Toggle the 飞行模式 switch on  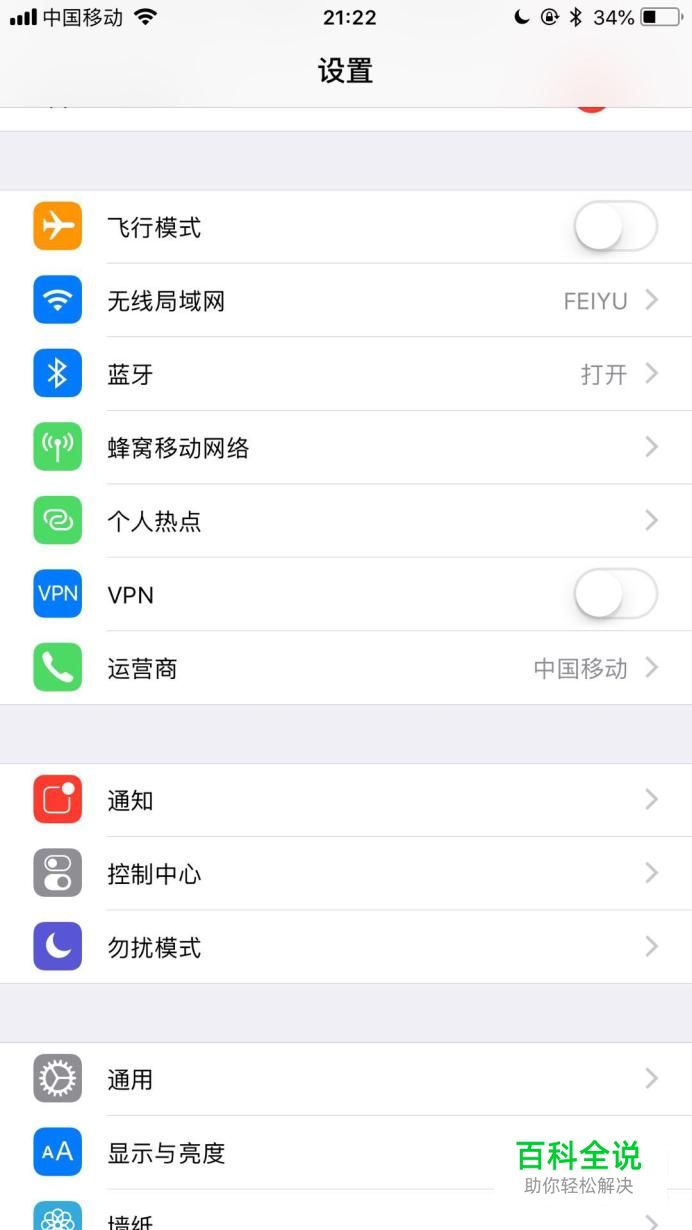pos(615,227)
